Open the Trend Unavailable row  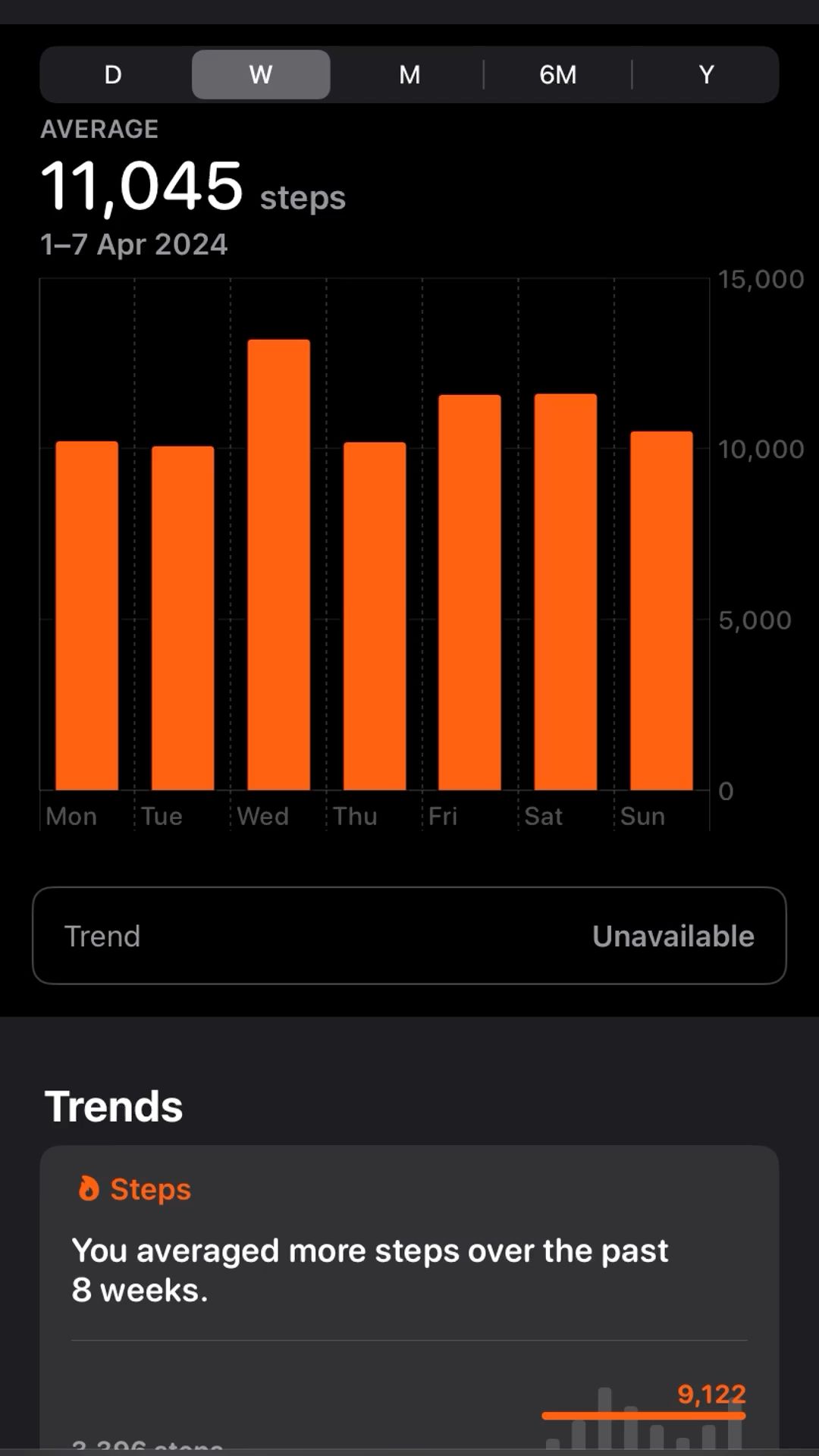pos(409,936)
